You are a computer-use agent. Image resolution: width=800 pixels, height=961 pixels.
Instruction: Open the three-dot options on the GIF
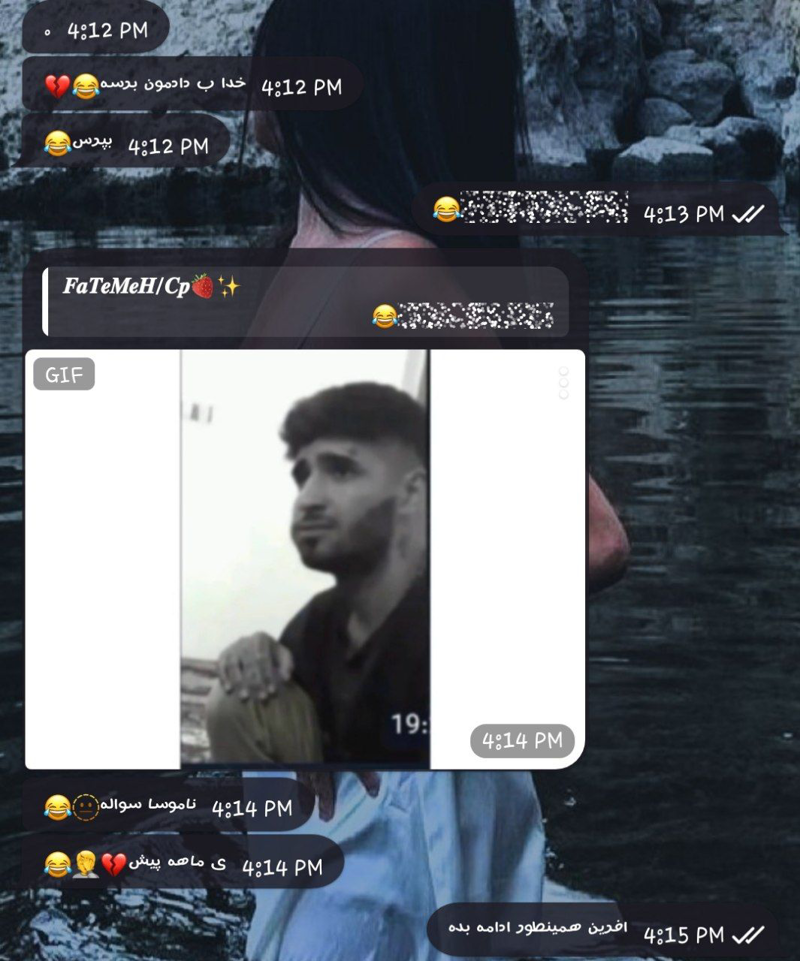click(563, 383)
